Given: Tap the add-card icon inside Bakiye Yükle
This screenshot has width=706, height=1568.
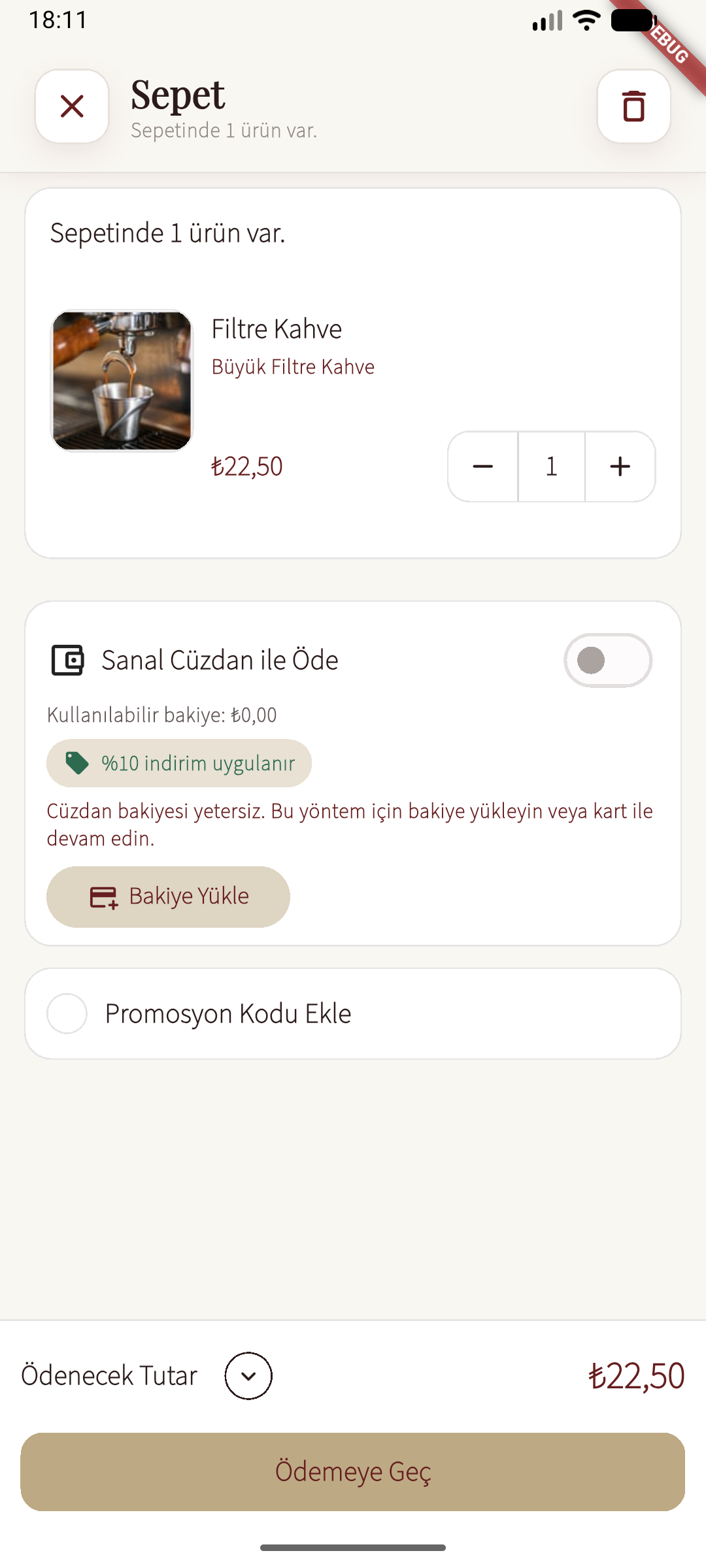Looking at the screenshot, I should coord(105,897).
